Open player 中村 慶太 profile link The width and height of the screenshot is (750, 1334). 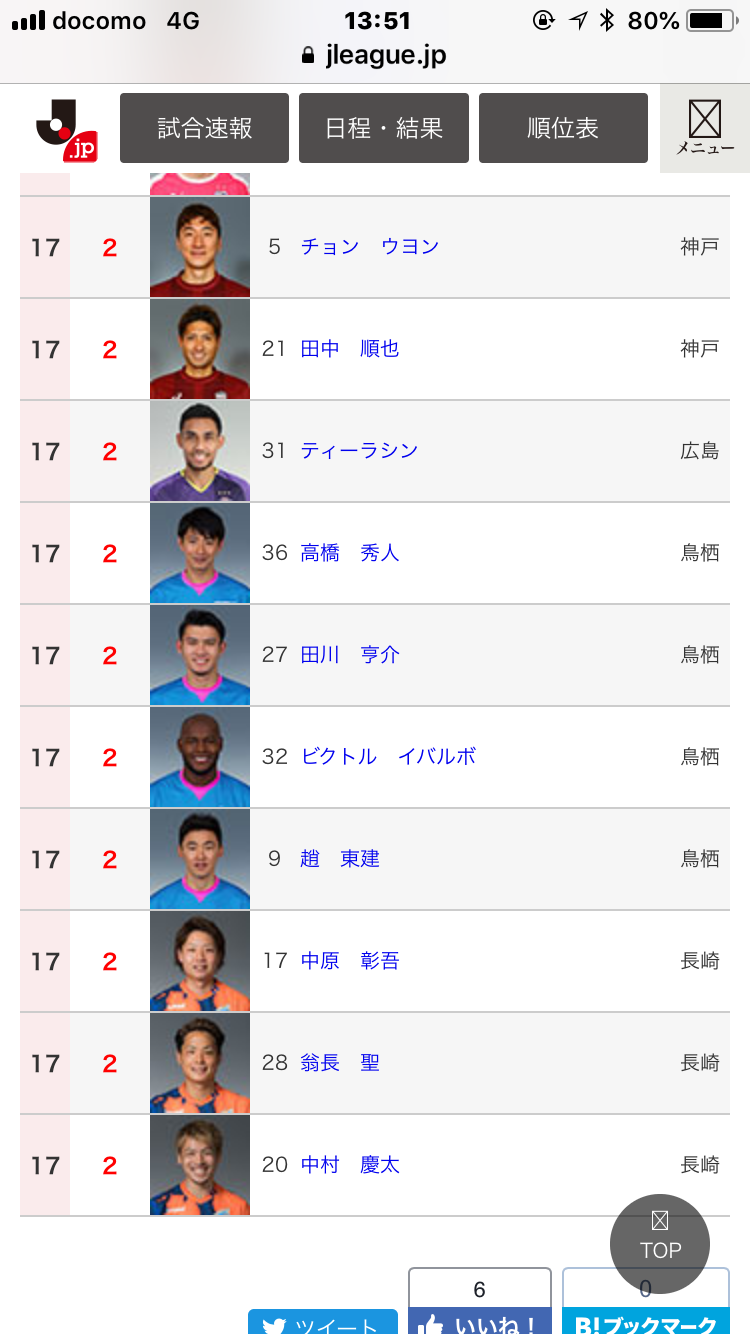click(x=350, y=1165)
